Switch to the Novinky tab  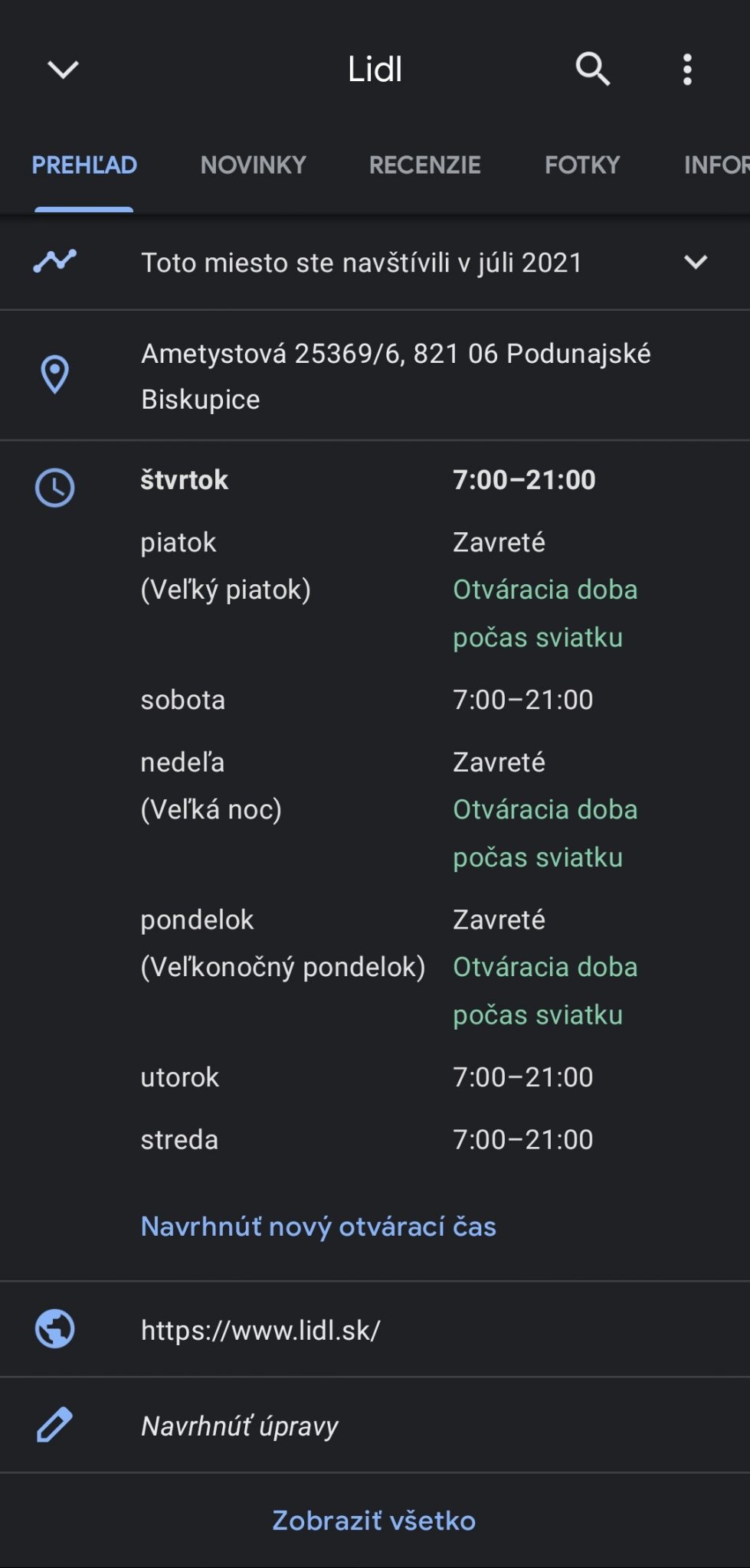coord(253,165)
